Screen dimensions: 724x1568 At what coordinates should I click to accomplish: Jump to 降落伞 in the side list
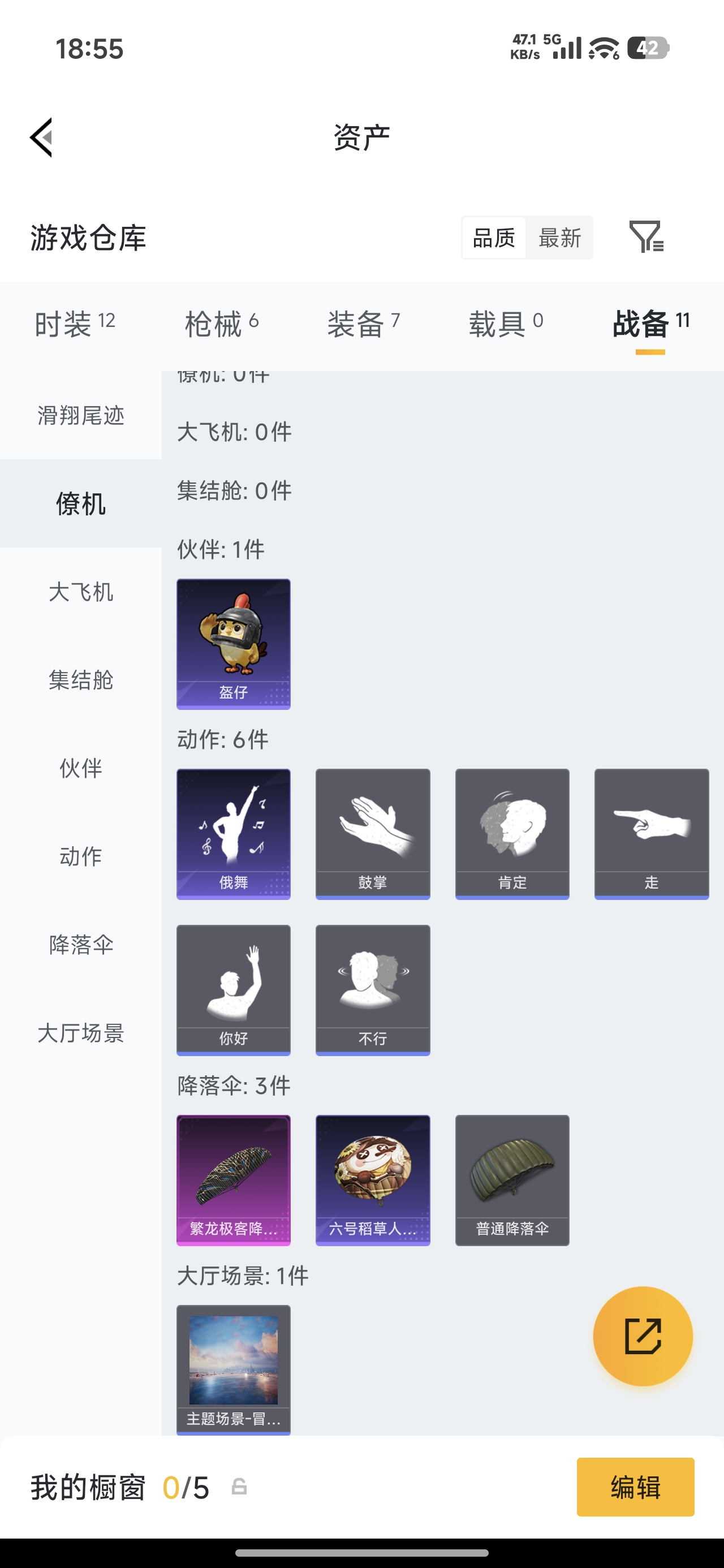81,945
